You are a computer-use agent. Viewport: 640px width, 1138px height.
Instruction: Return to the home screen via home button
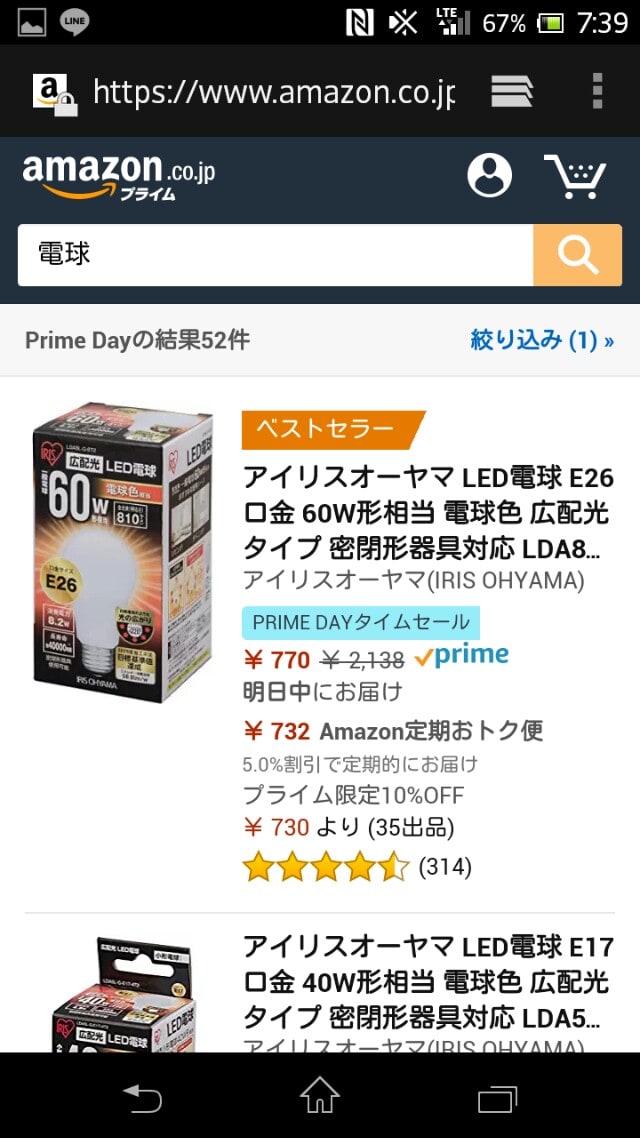tap(320, 1096)
